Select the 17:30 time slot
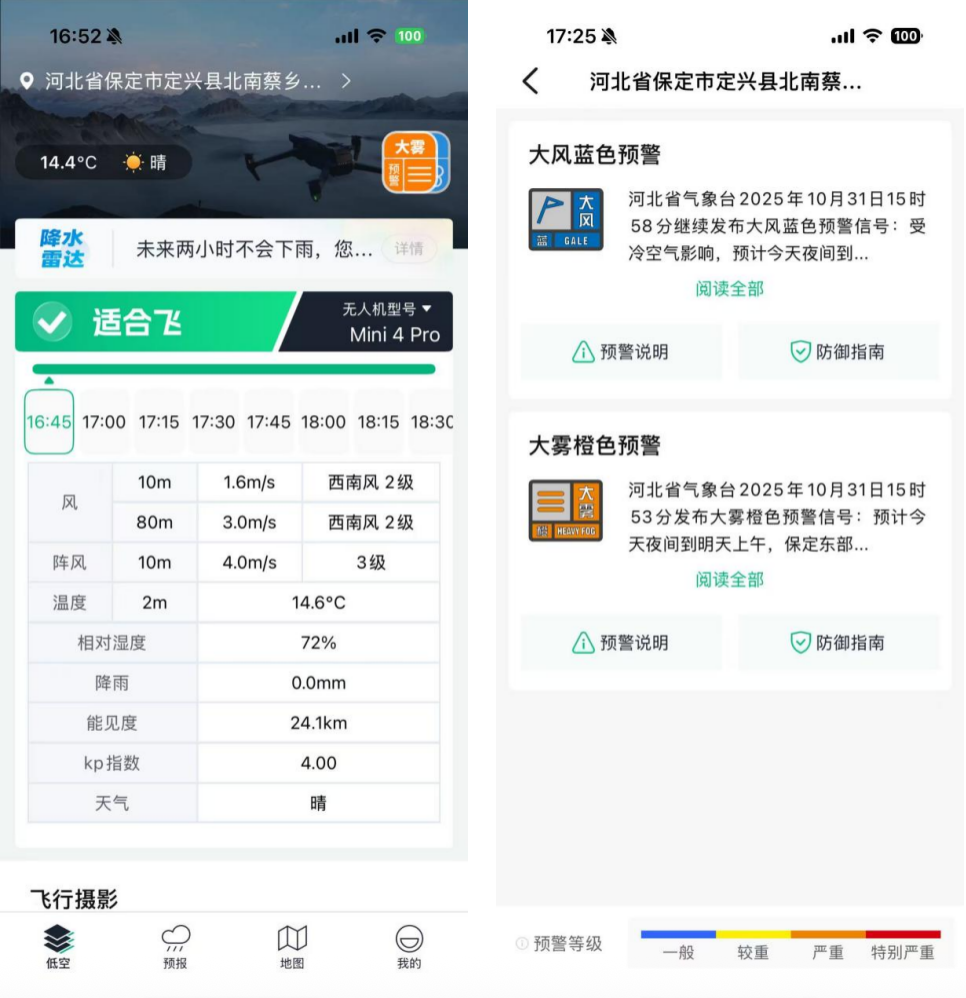This screenshot has height=998, width=966. click(213, 422)
